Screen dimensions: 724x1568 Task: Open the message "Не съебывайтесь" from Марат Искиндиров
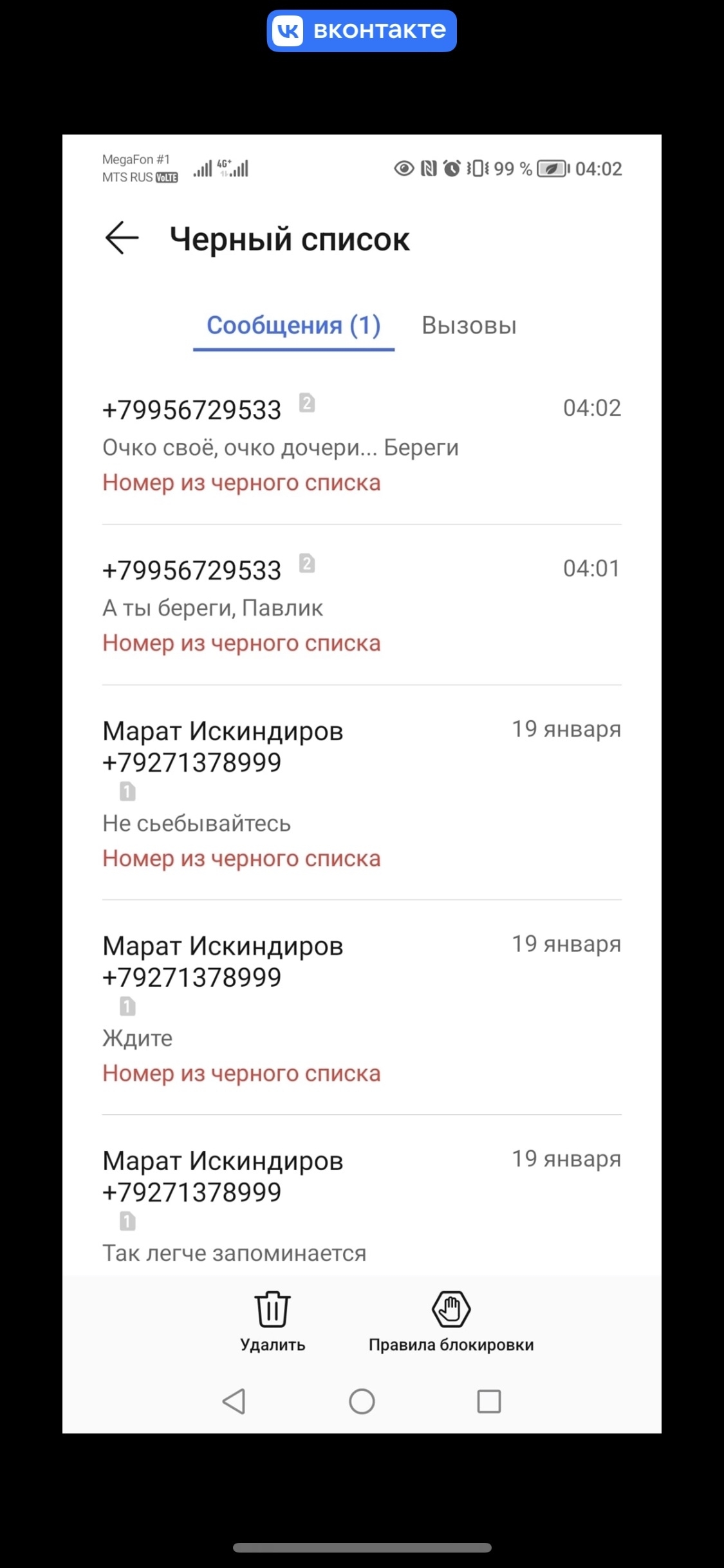(360, 793)
